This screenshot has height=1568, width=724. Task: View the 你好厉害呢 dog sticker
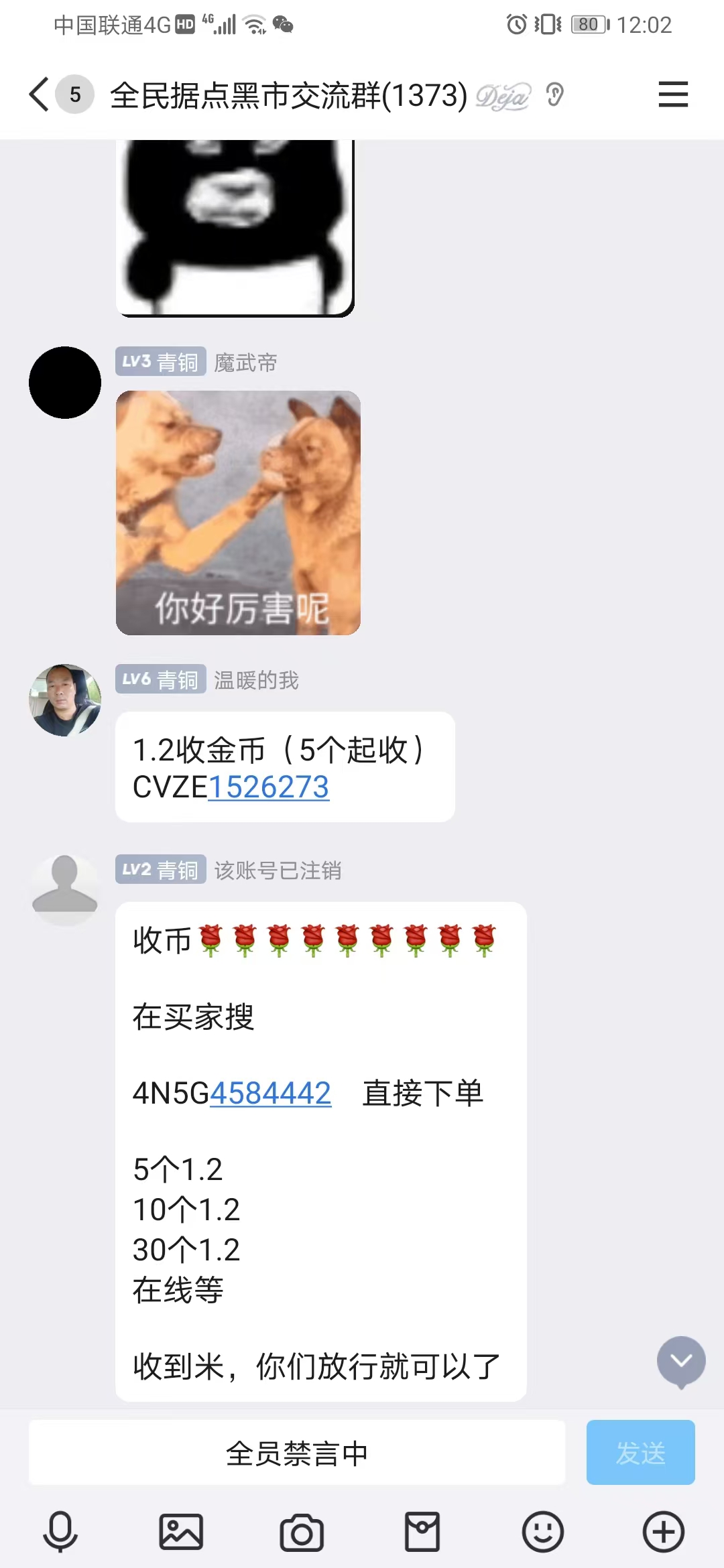pyautogui.click(x=238, y=513)
